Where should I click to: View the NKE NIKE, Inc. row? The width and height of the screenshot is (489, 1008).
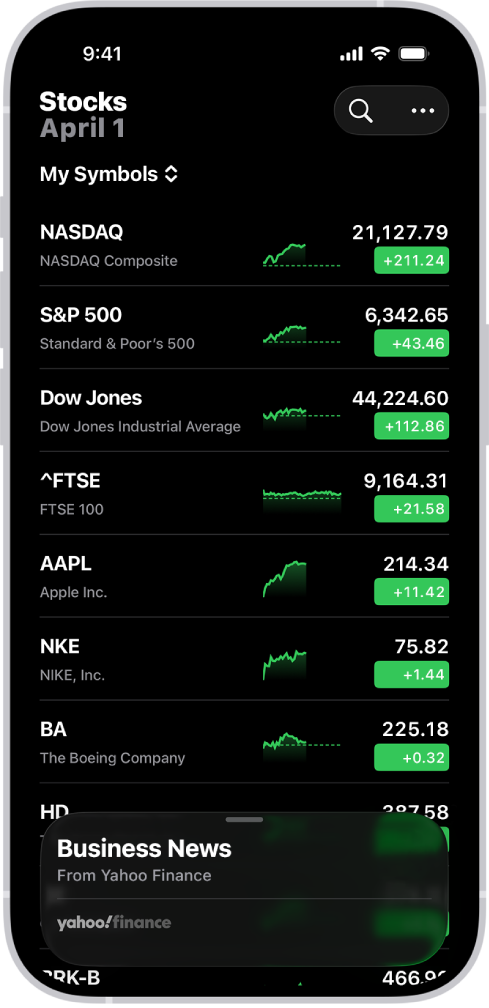pos(244,660)
